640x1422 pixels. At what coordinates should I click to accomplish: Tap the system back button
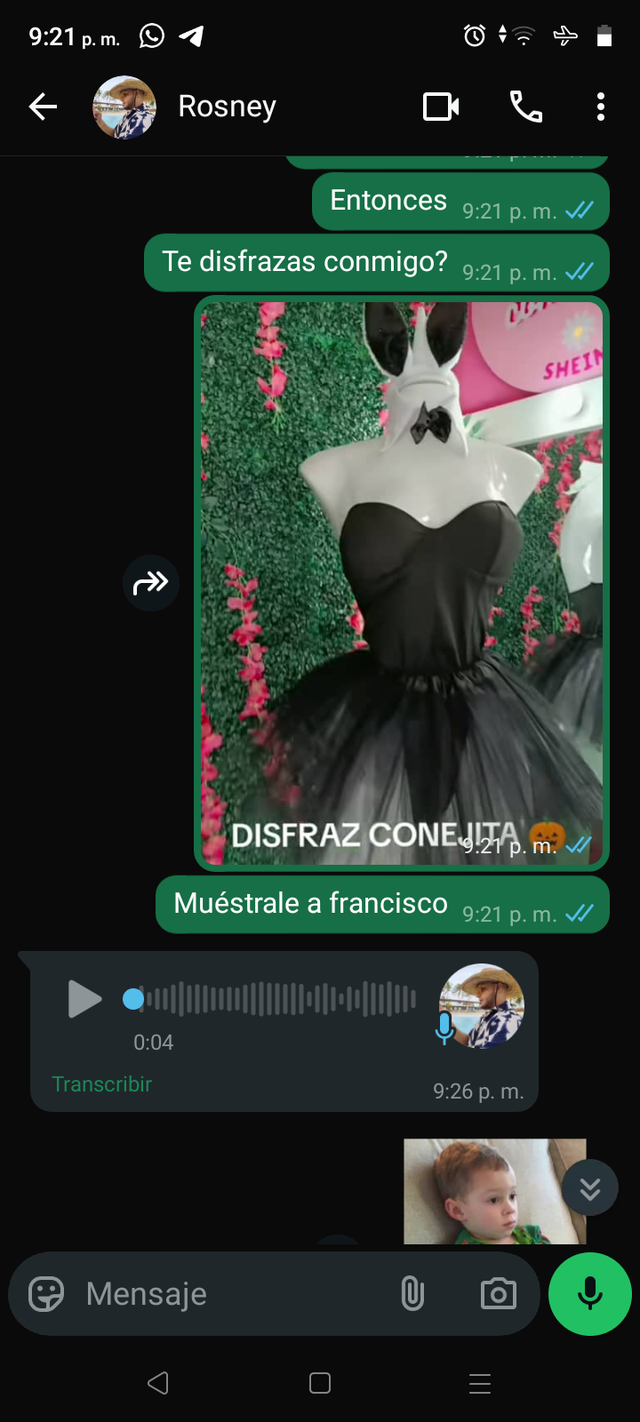(158, 1383)
